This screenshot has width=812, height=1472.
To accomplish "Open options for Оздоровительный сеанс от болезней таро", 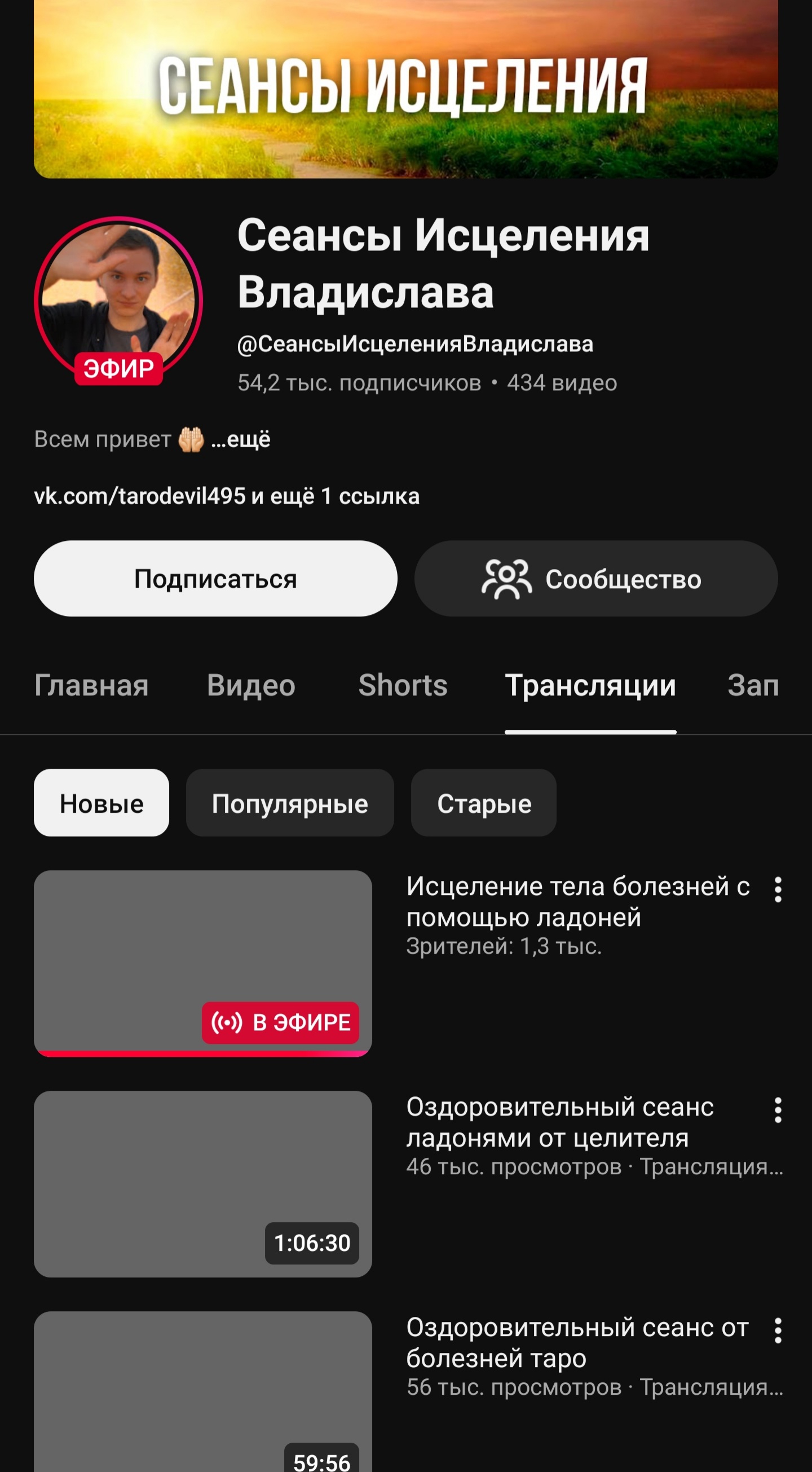I will point(778,1331).
